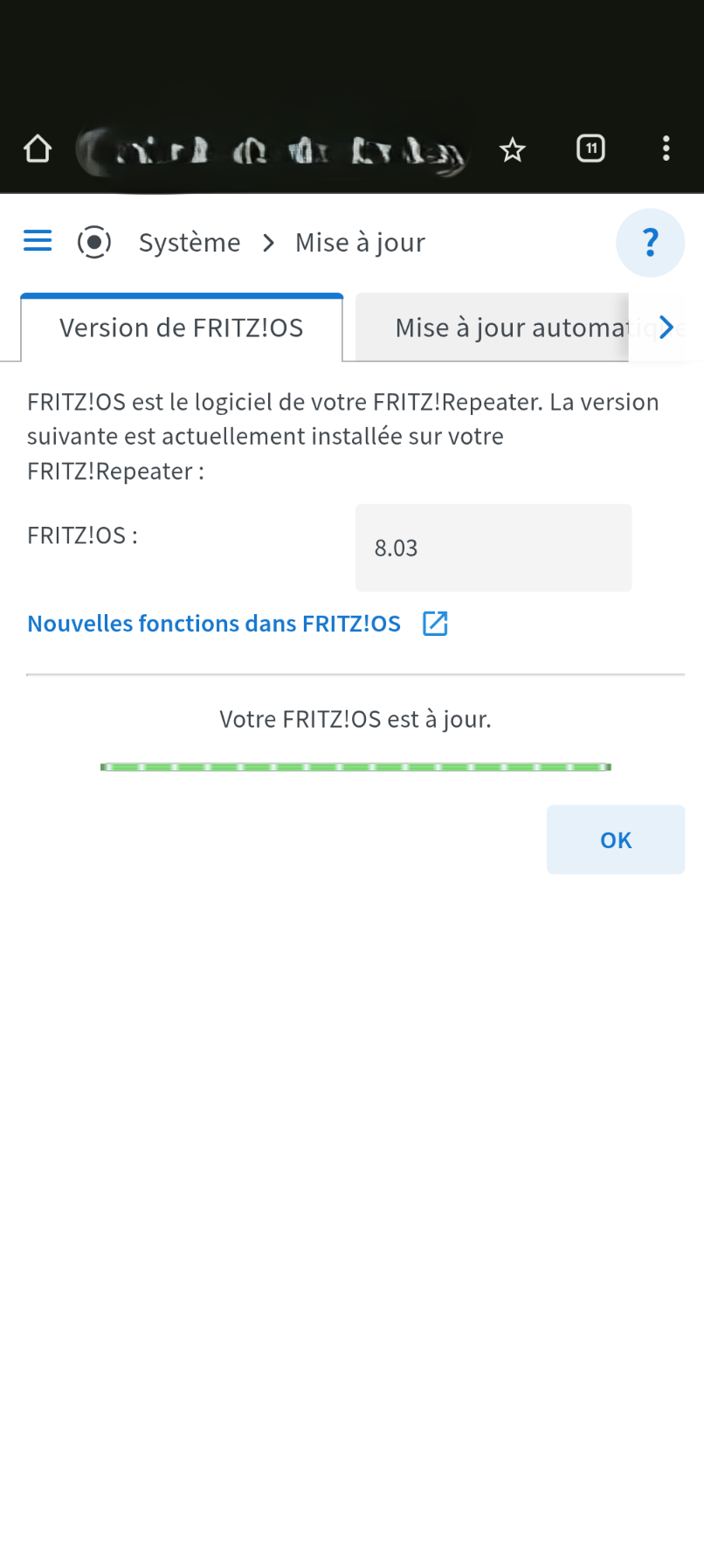This screenshot has width=704, height=1568.
Task: Open the hamburger navigation menu
Action: (x=38, y=241)
